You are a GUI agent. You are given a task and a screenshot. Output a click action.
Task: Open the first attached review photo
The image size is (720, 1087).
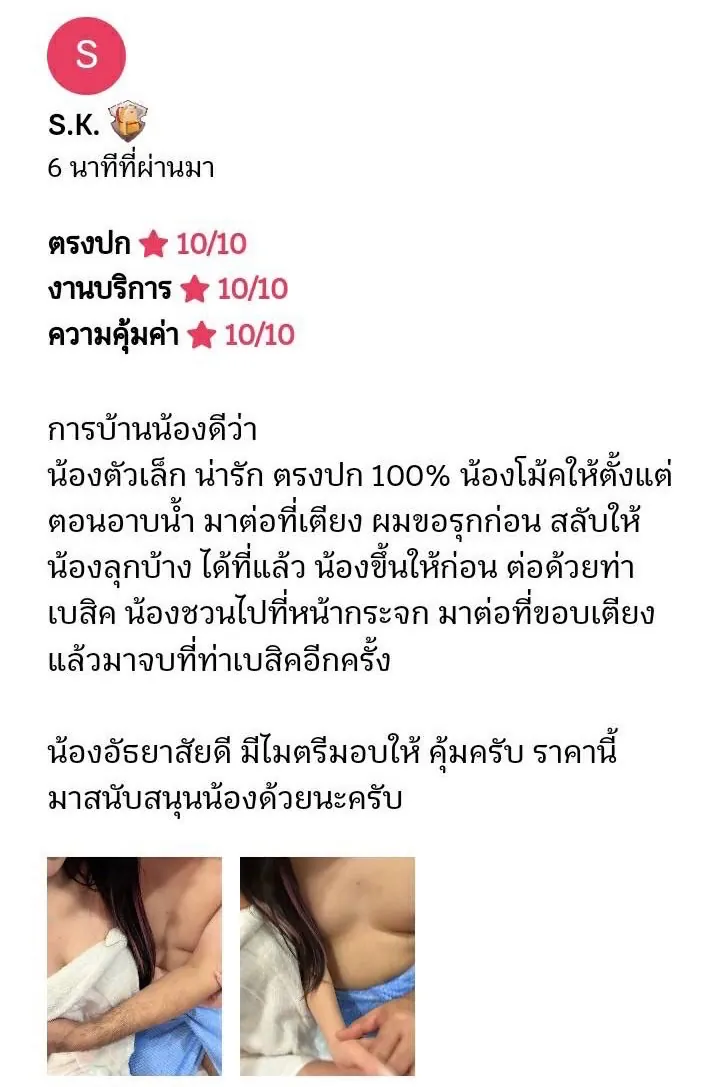134,965
